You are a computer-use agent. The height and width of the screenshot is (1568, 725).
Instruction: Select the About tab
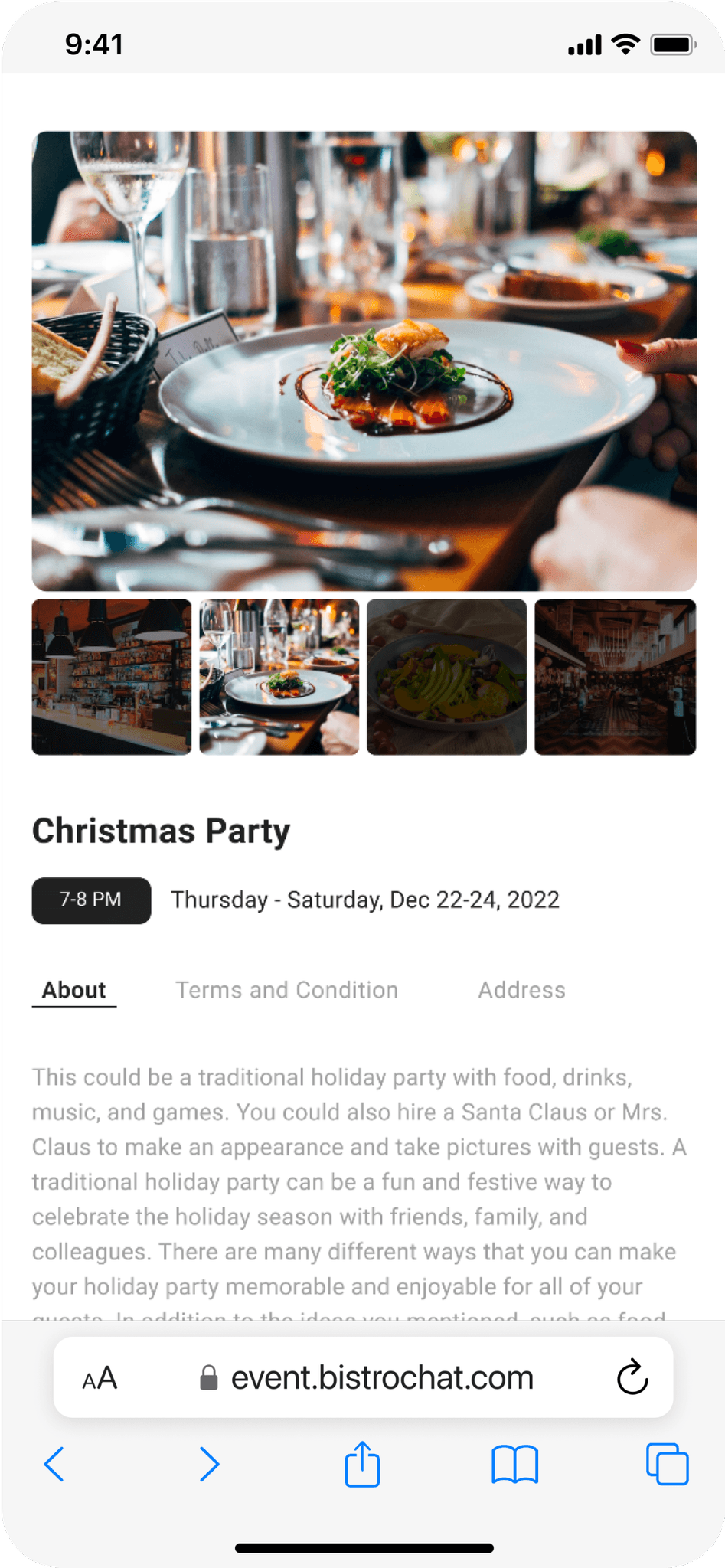click(73, 989)
